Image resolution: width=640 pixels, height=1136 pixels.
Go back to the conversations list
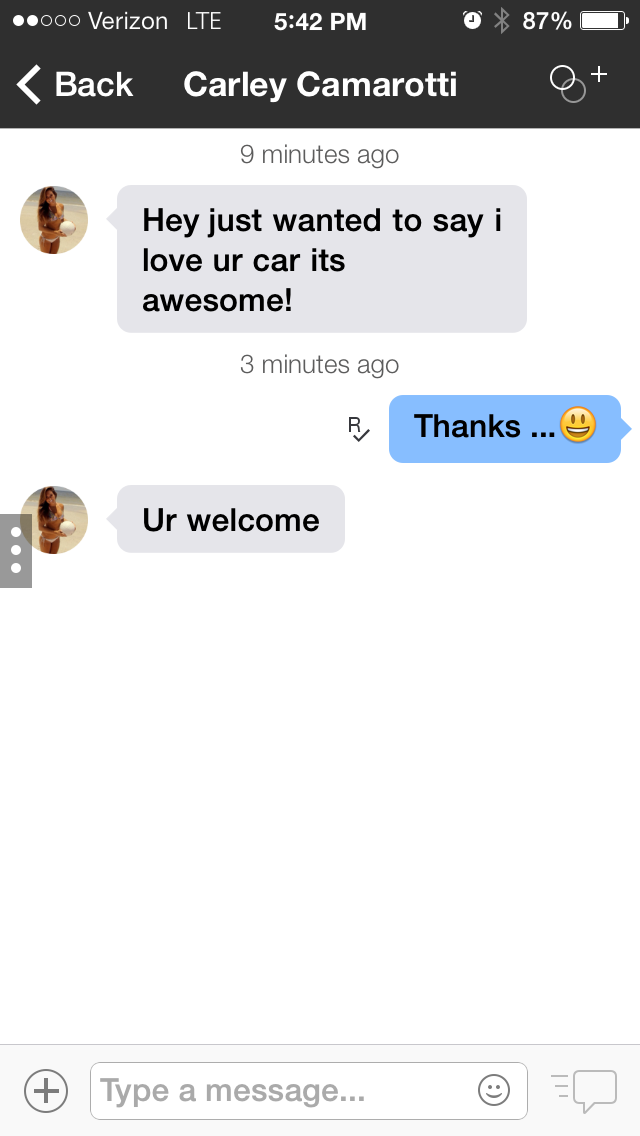point(75,85)
